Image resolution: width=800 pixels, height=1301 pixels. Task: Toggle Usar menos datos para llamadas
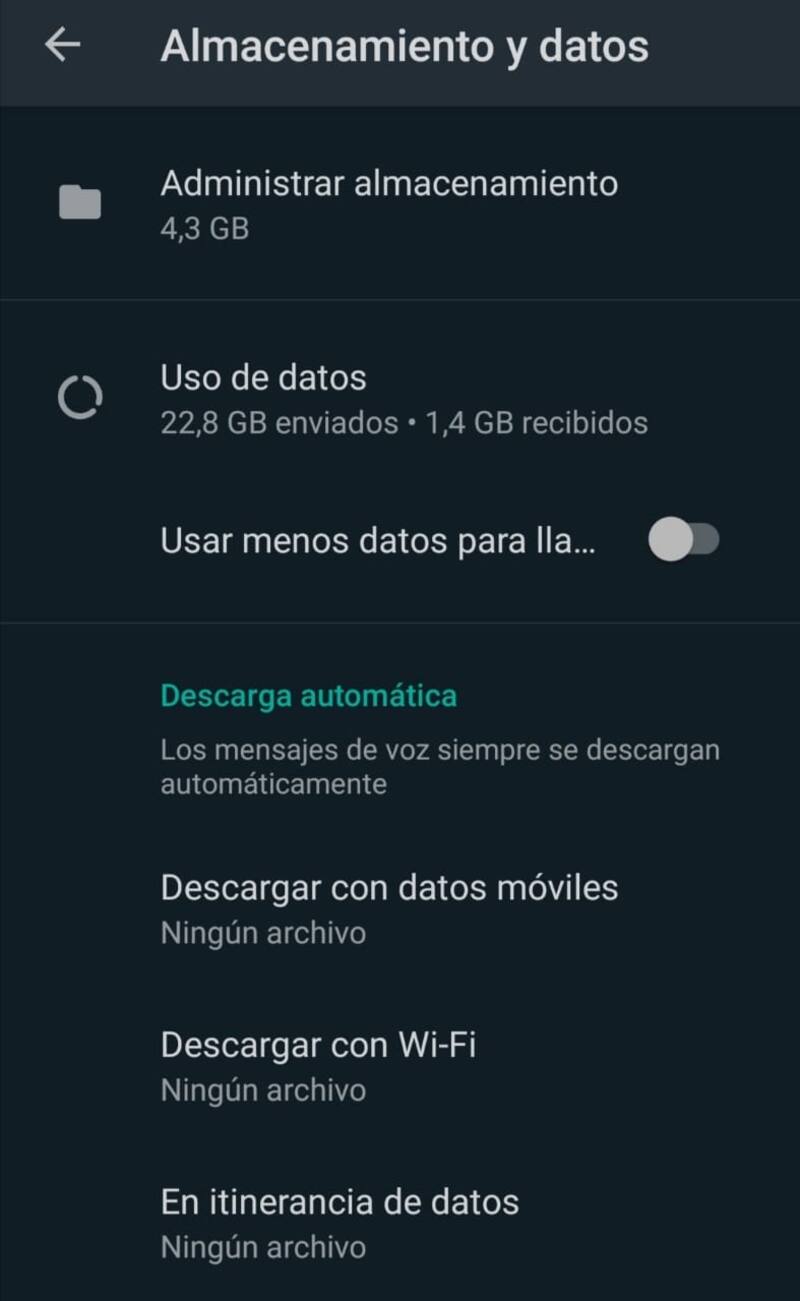[x=683, y=542]
